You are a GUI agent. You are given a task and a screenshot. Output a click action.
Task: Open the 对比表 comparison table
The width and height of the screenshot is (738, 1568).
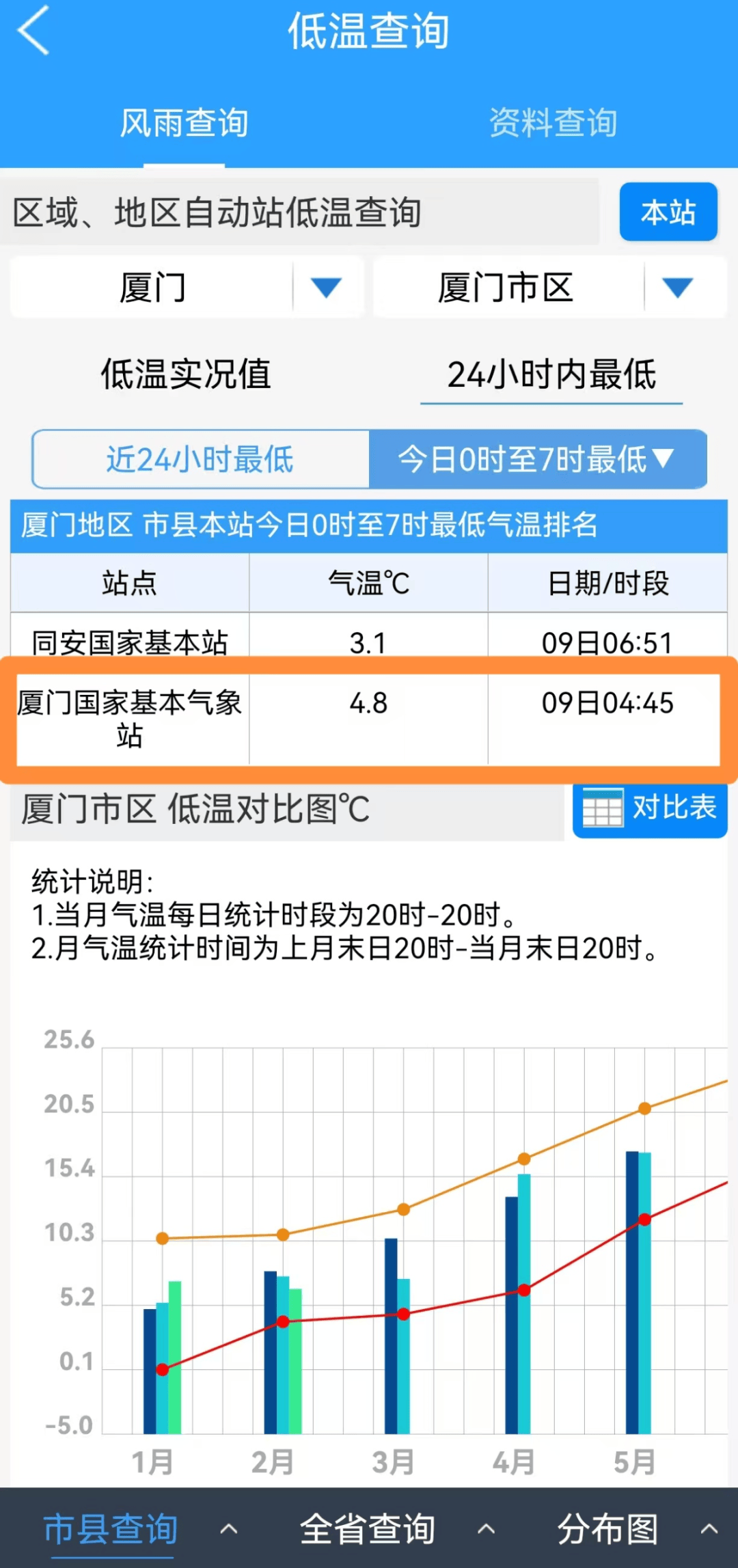point(649,809)
